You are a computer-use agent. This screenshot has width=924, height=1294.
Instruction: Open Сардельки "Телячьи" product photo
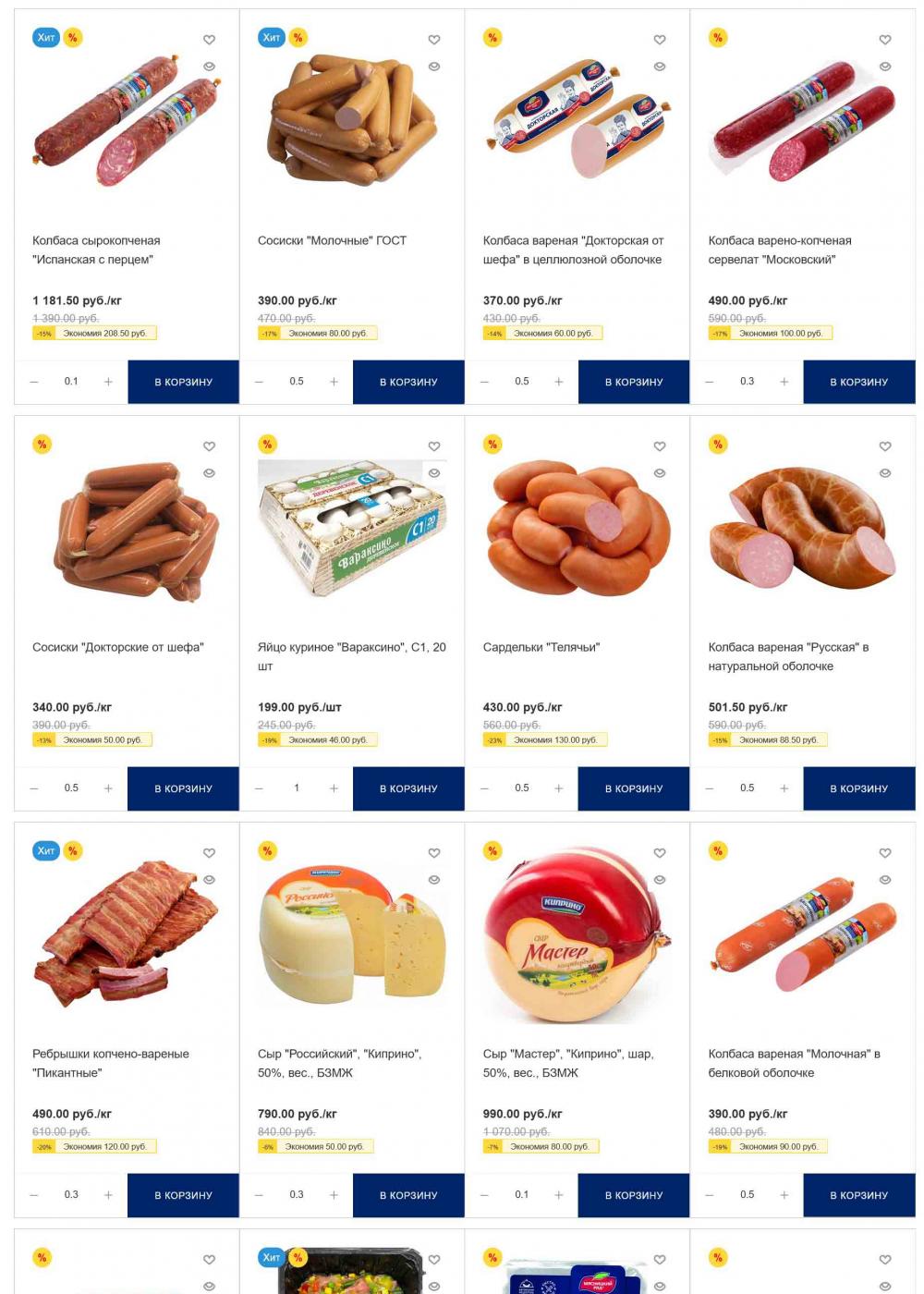pos(577,529)
